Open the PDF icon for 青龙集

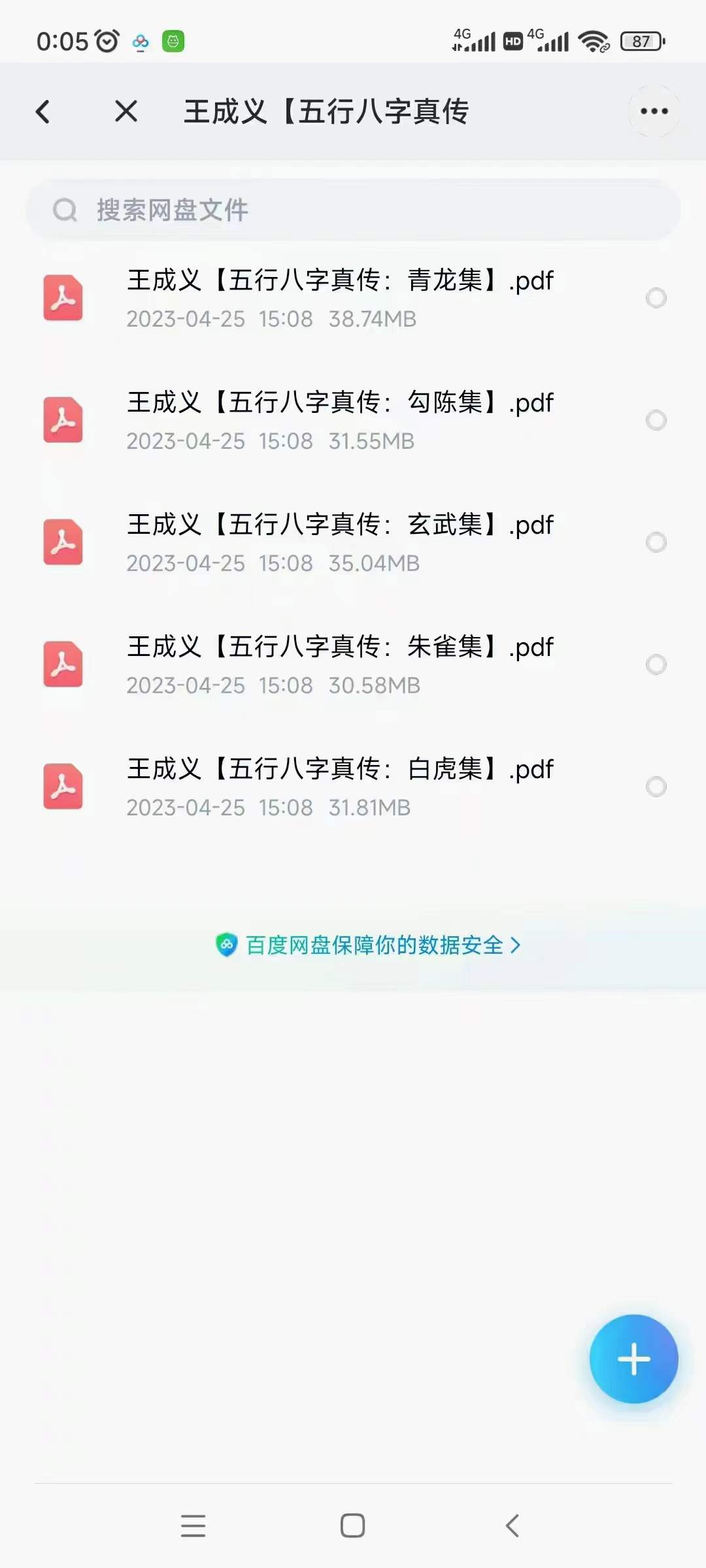tap(63, 299)
